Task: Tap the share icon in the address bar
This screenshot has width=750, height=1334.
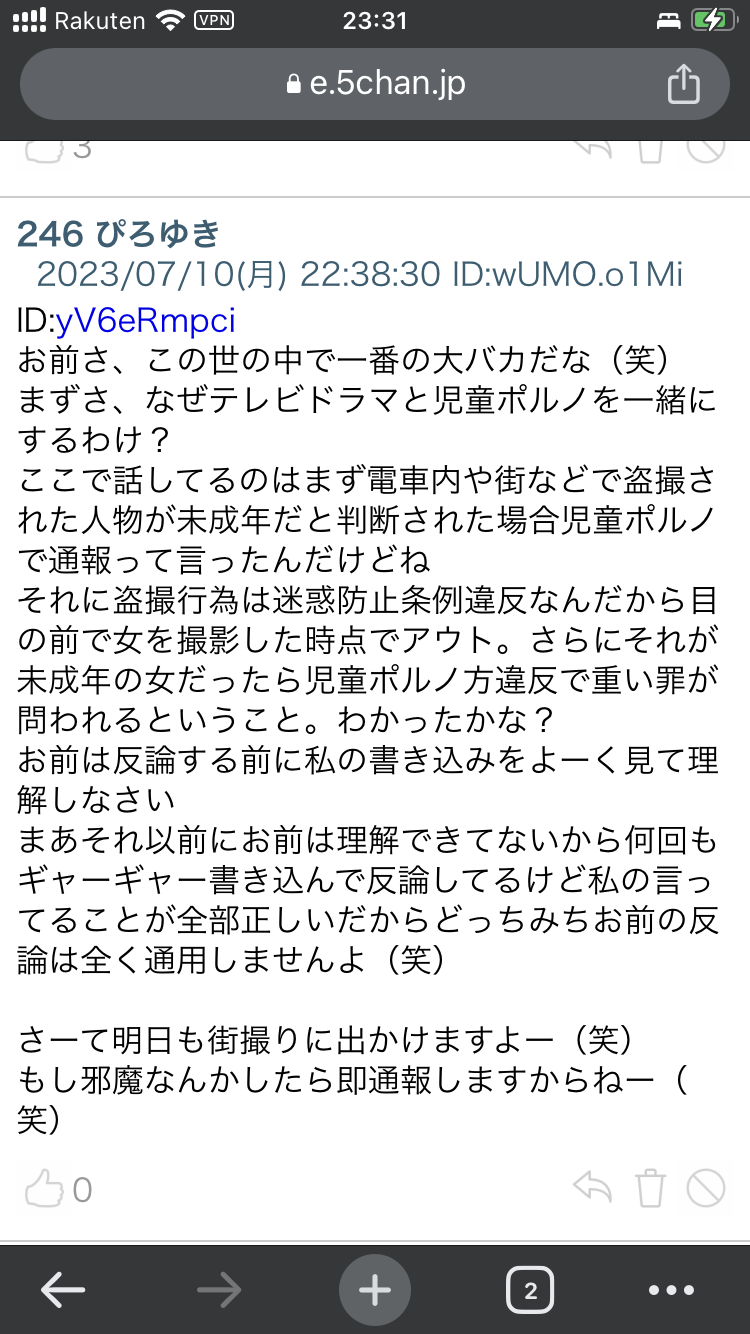Action: click(x=684, y=84)
